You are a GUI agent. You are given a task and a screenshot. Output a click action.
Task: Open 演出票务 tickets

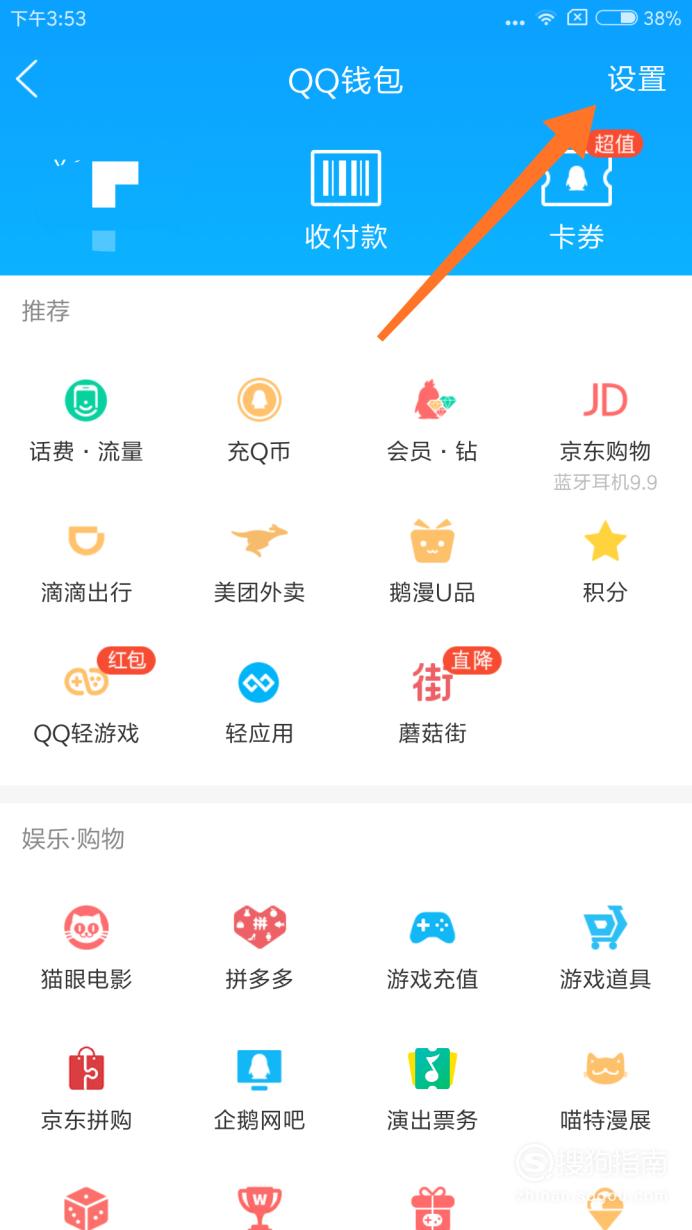click(432, 1090)
